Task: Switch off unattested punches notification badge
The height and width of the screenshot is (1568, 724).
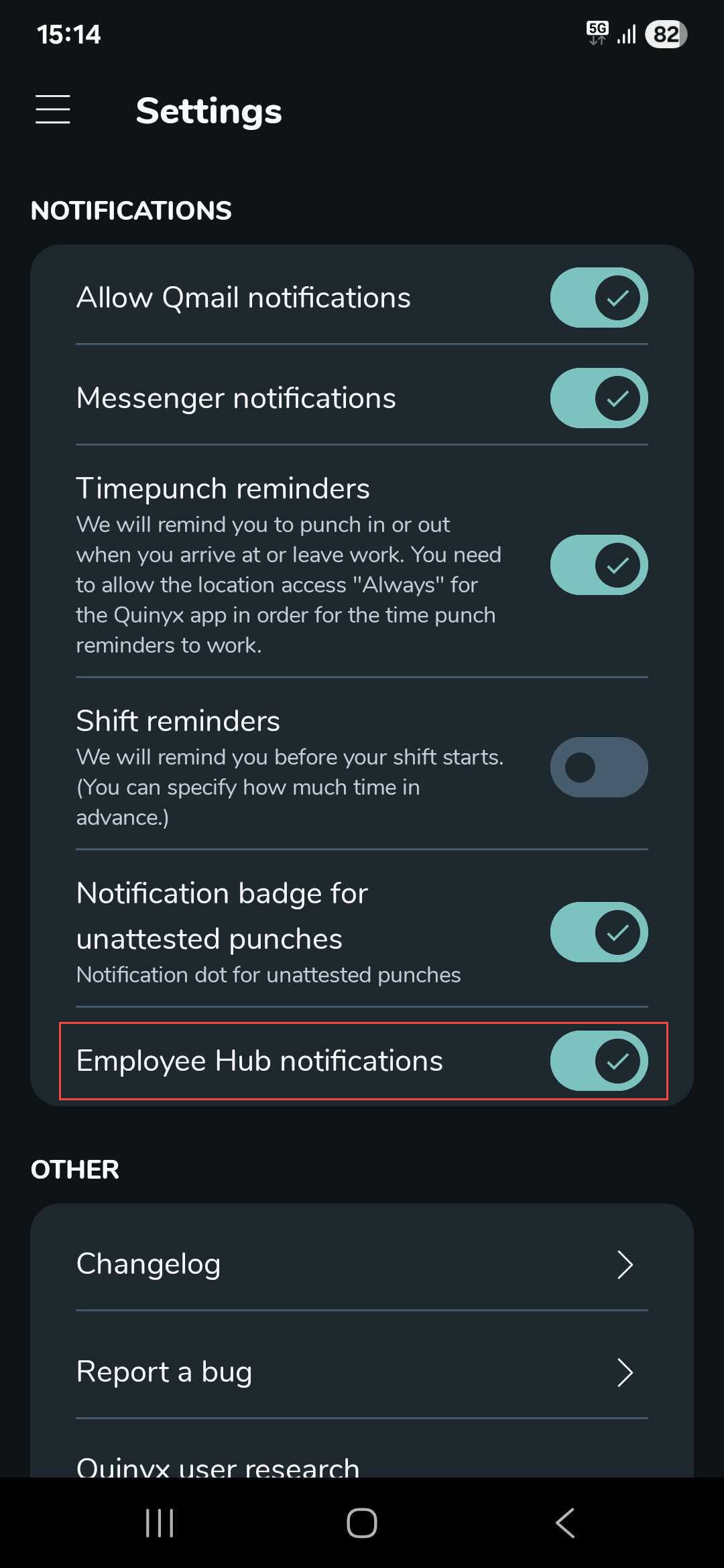Action: click(599, 932)
